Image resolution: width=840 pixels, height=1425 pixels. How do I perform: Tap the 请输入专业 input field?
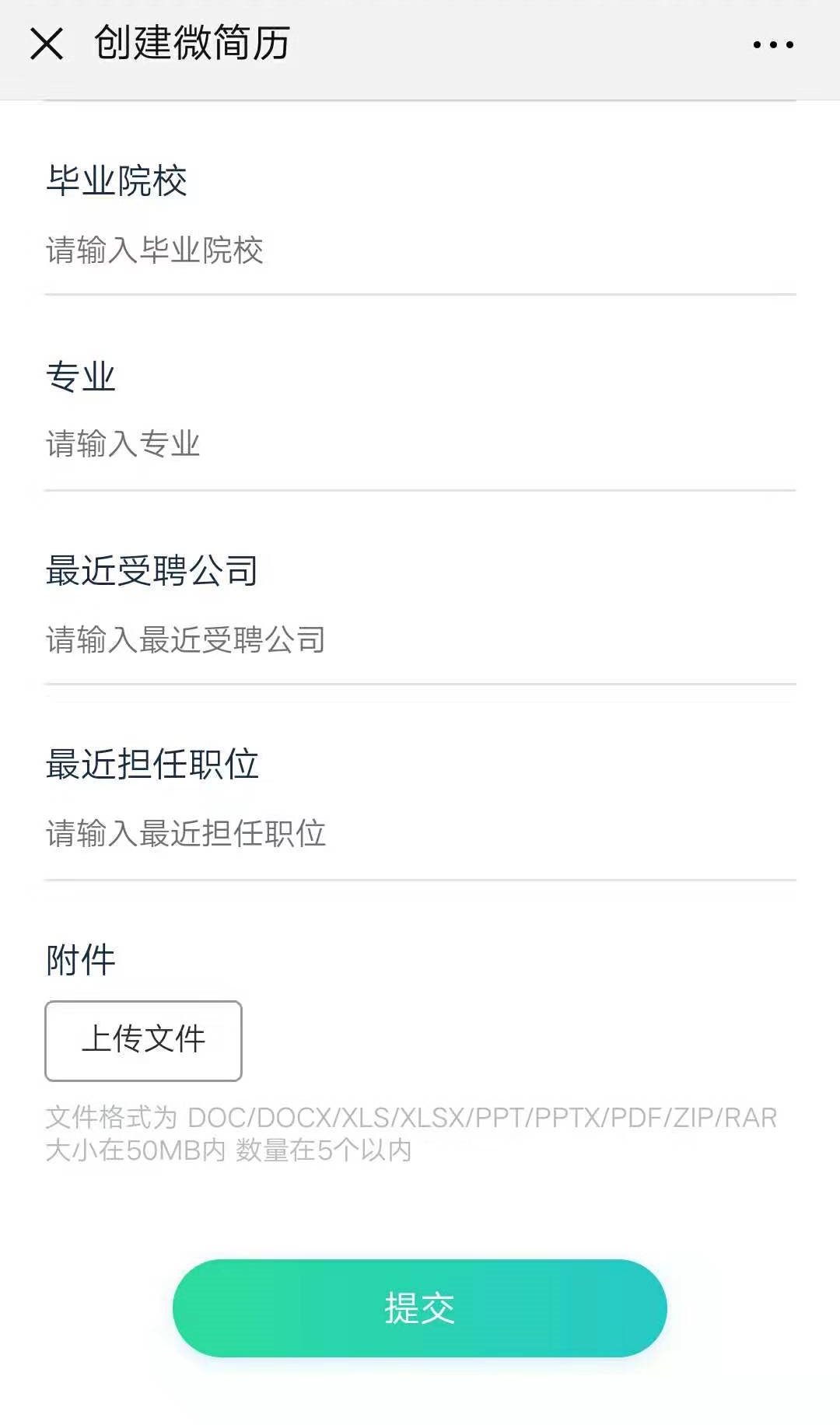(x=420, y=444)
